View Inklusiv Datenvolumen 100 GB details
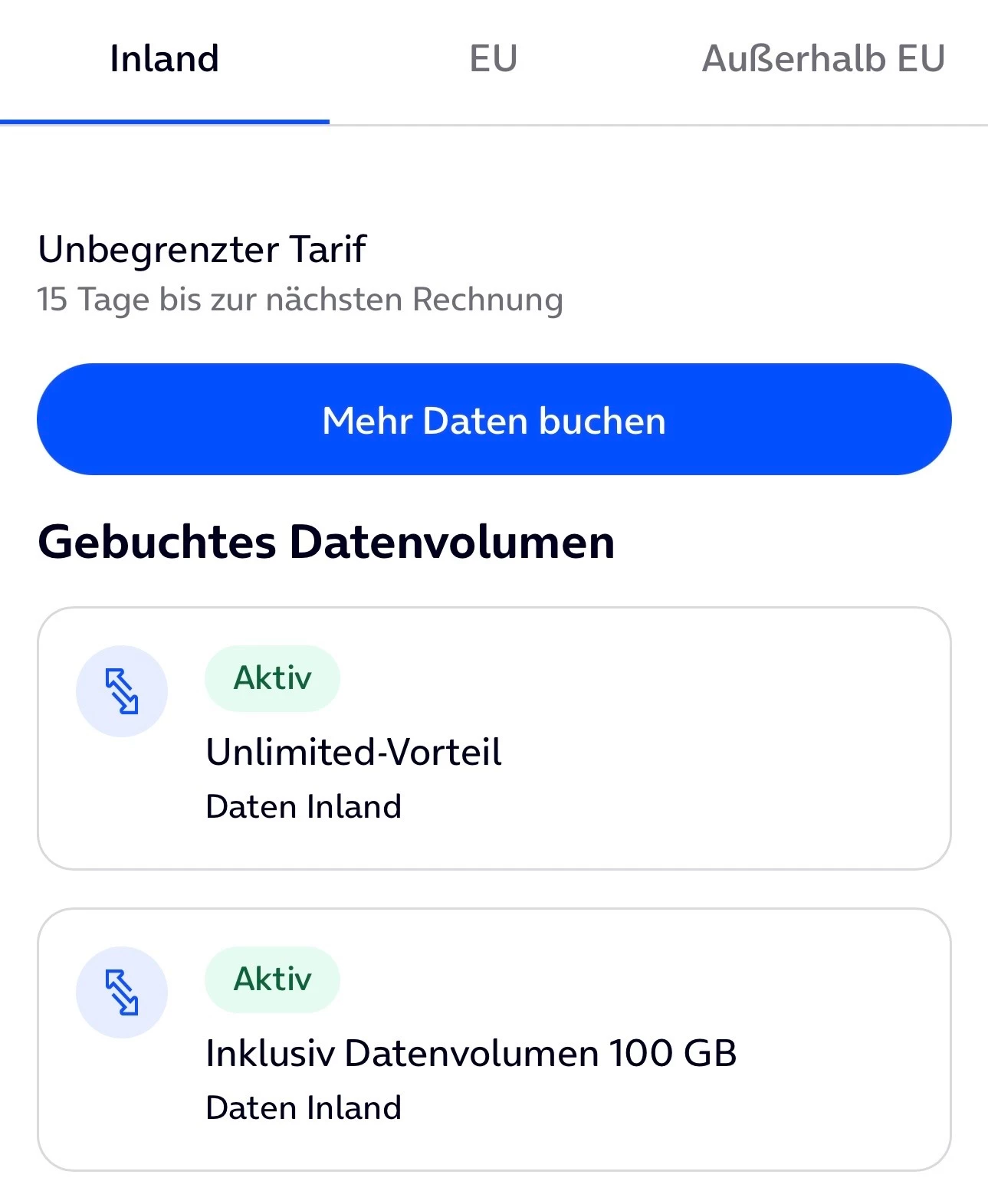The image size is (988, 1204). (494, 1039)
